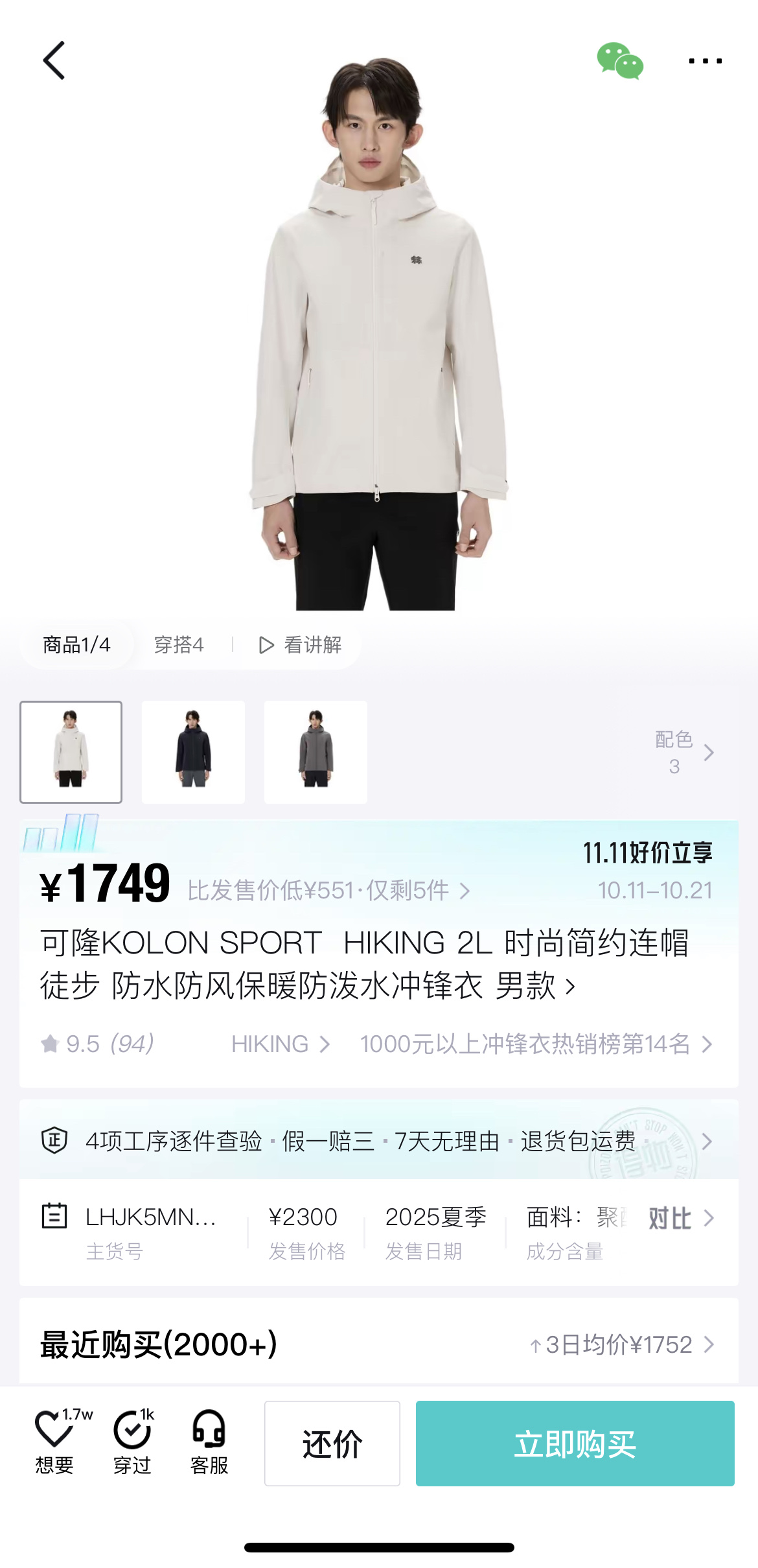The height and width of the screenshot is (1568, 758).
Task: Select the navy jacket color thumbnail
Action: pyautogui.click(x=193, y=752)
